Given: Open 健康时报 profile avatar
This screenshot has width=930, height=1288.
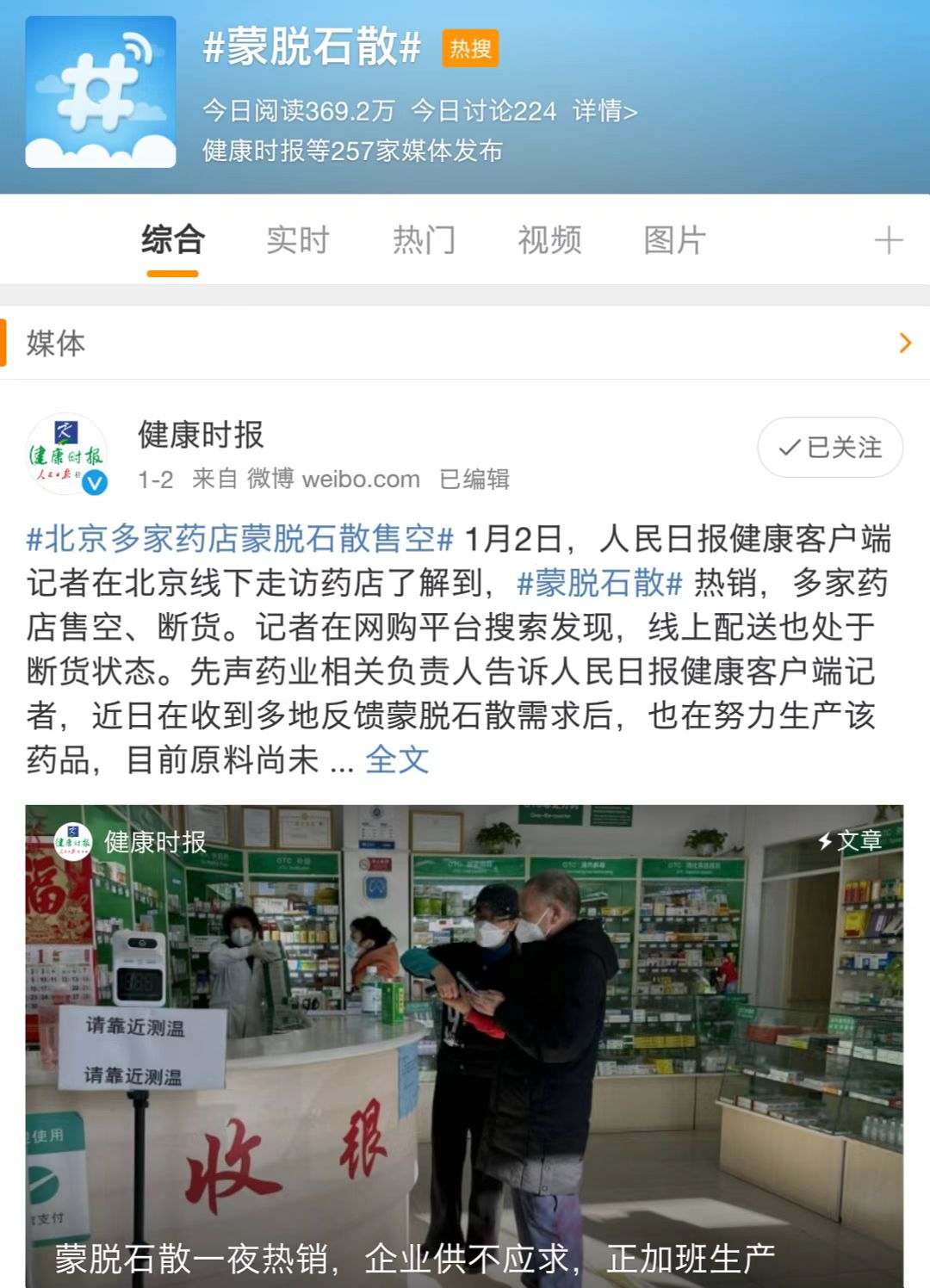Looking at the screenshot, I should (x=67, y=455).
